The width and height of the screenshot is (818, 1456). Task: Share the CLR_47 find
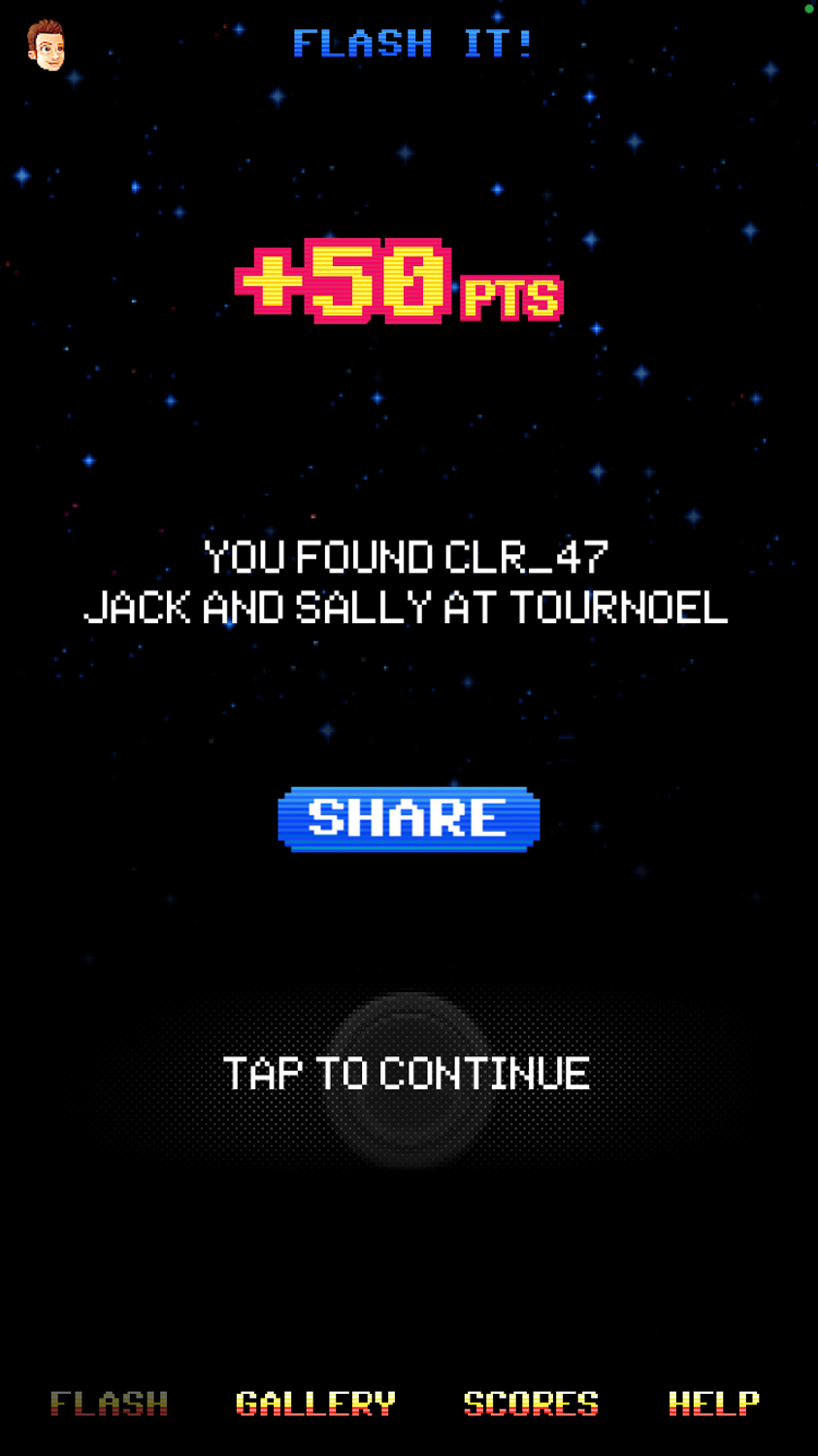[x=409, y=819]
